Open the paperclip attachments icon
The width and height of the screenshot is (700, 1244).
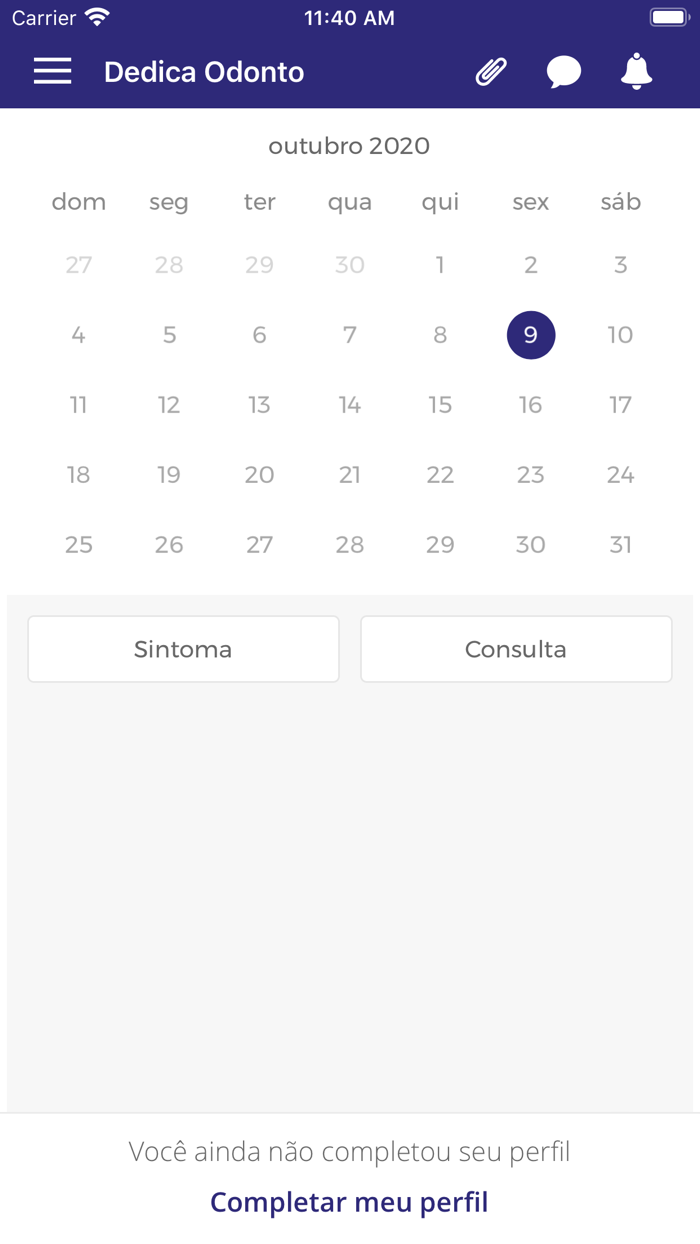tap(491, 71)
